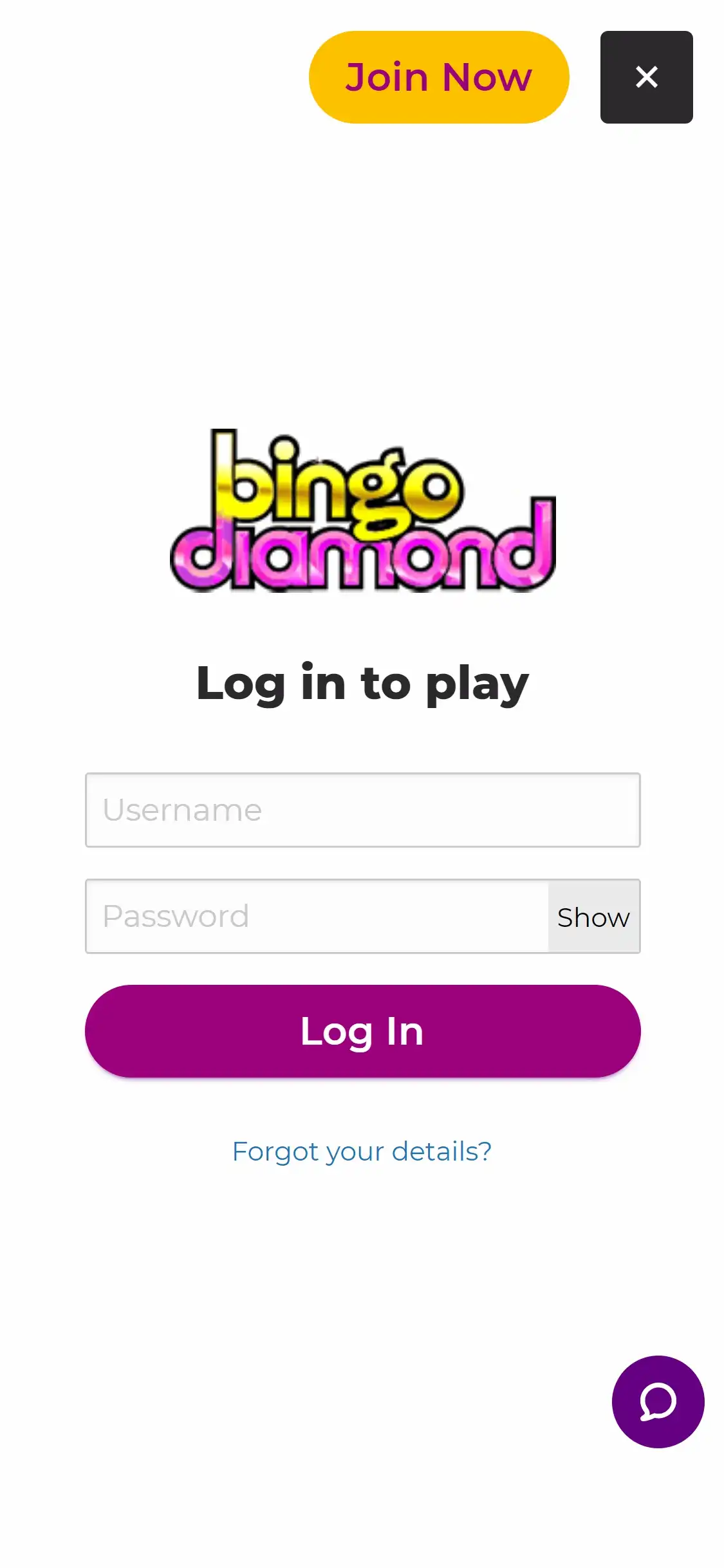Viewport: 724px width, 1568px height.
Task: Show the password text
Action: (593, 917)
